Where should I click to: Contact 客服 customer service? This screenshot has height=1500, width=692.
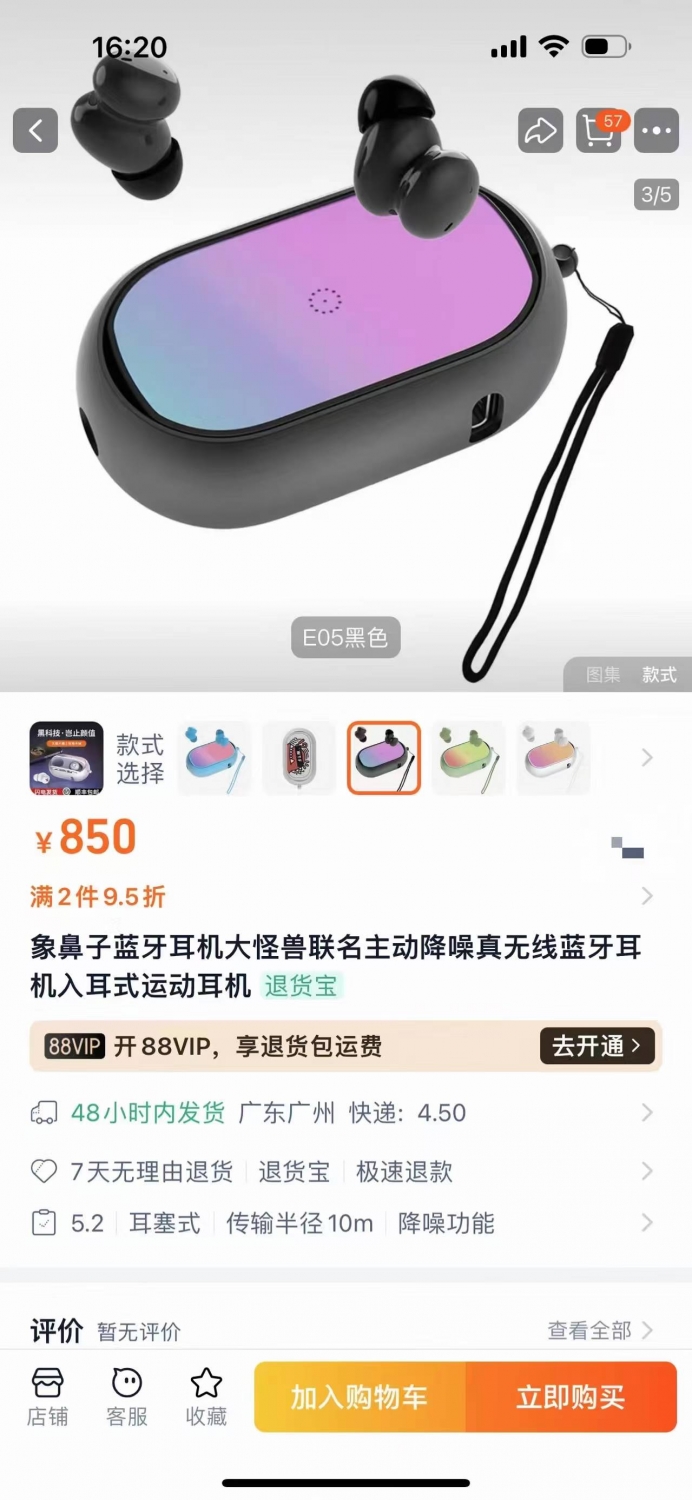tap(127, 1397)
